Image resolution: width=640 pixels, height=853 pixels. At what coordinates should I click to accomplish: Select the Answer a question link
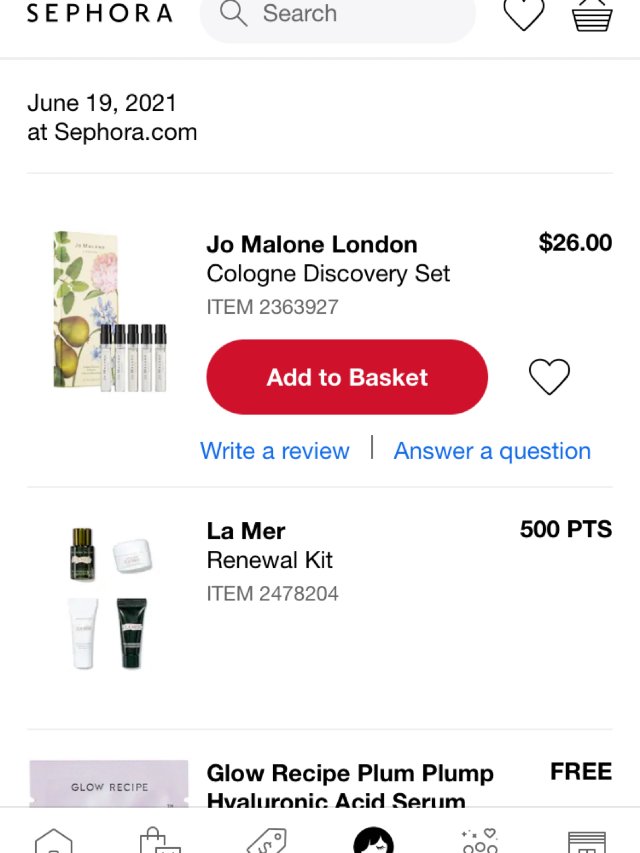(x=492, y=451)
